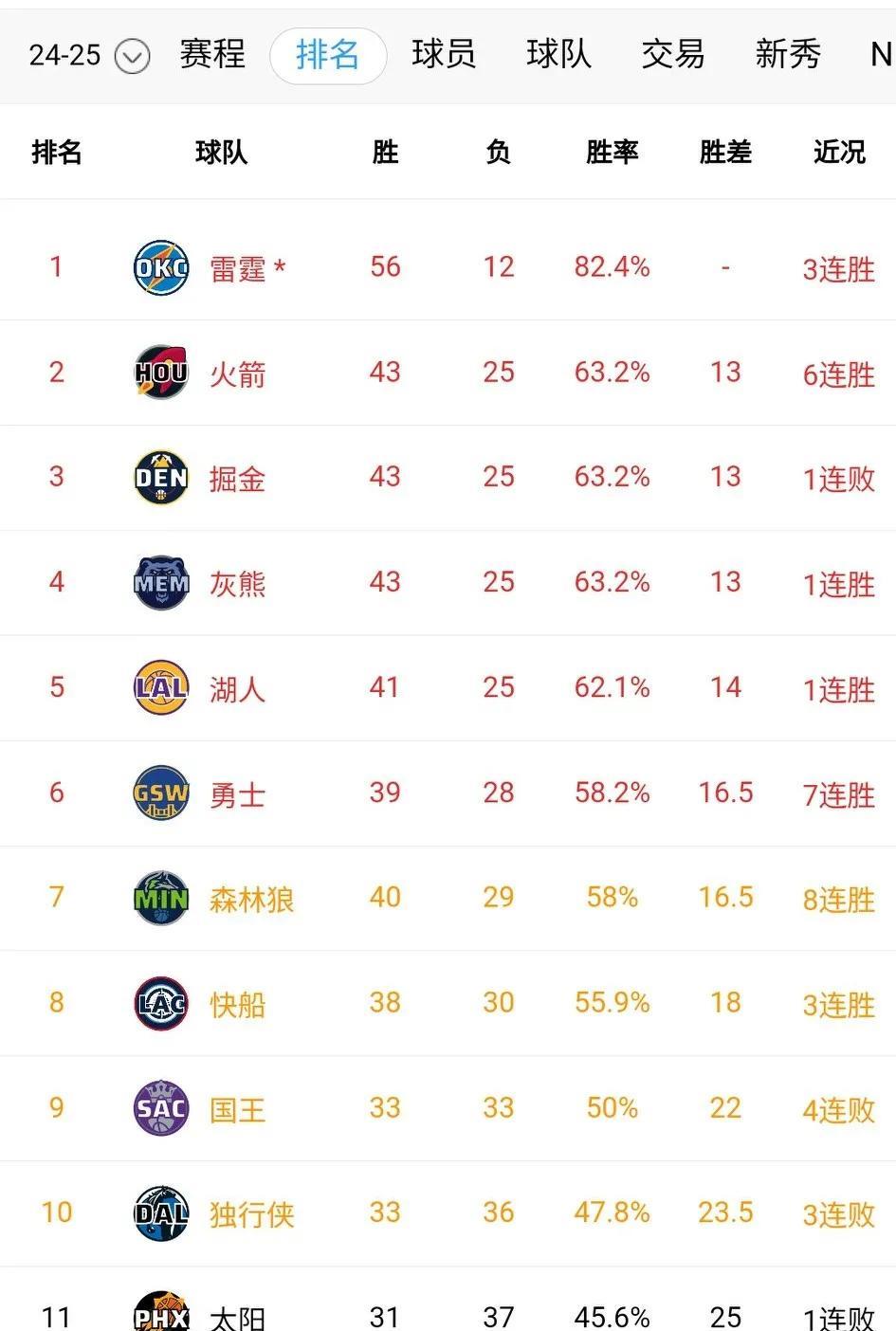Open the Lakers team via its logo
The image size is (896, 1331).
(x=160, y=688)
